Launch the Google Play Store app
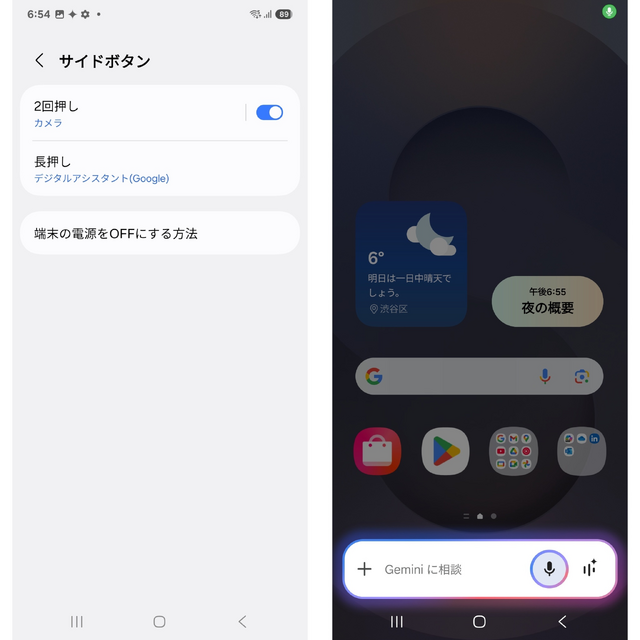The width and height of the screenshot is (640, 640). tap(445, 452)
